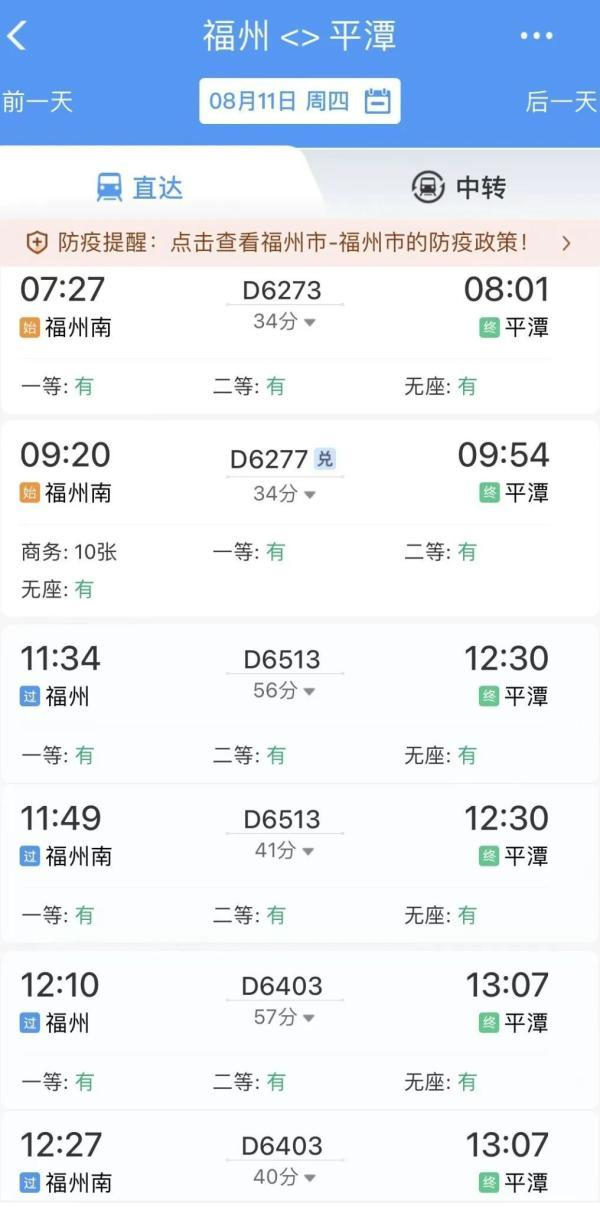Switch to the 直达 direct trains tab
This screenshot has height=1207, width=600.
point(140,187)
